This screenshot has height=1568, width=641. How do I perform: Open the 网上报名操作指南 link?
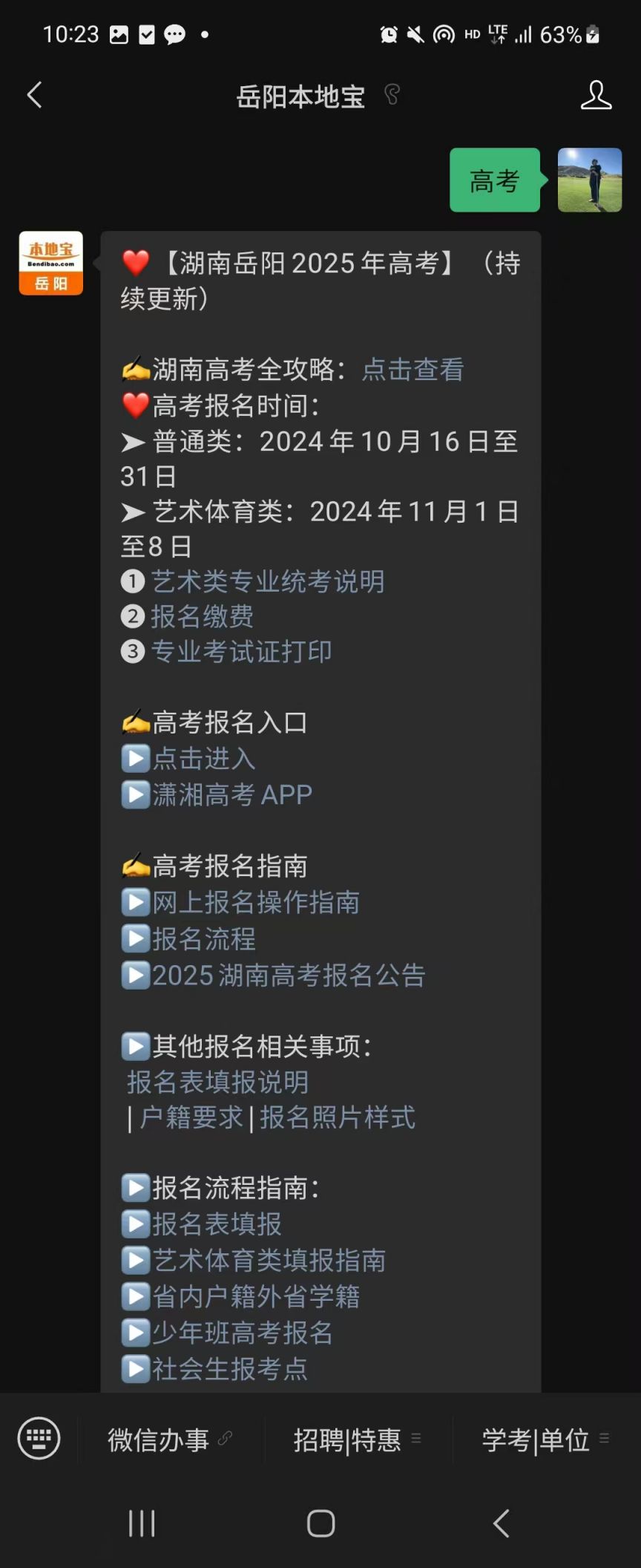255,902
